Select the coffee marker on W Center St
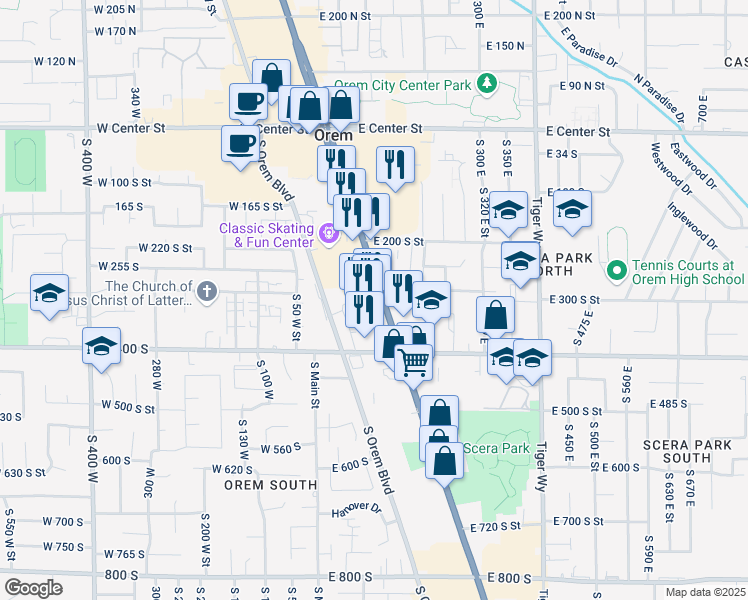Viewport: 748px width, 600px height. tap(240, 143)
